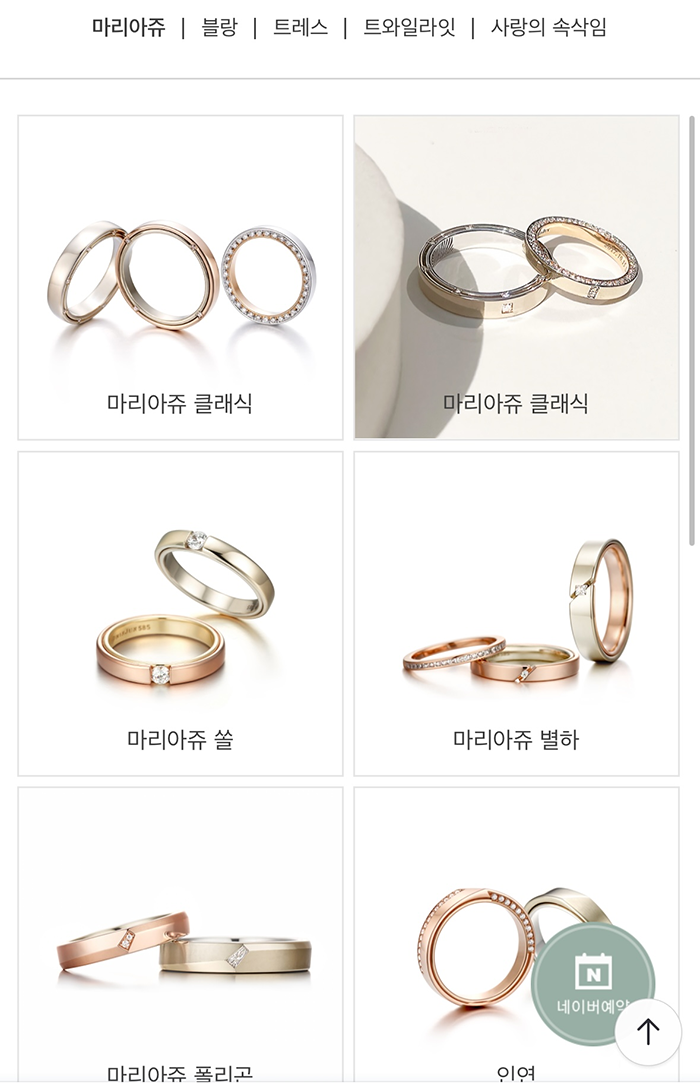Open the 트레스 collection tab

[300, 28]
